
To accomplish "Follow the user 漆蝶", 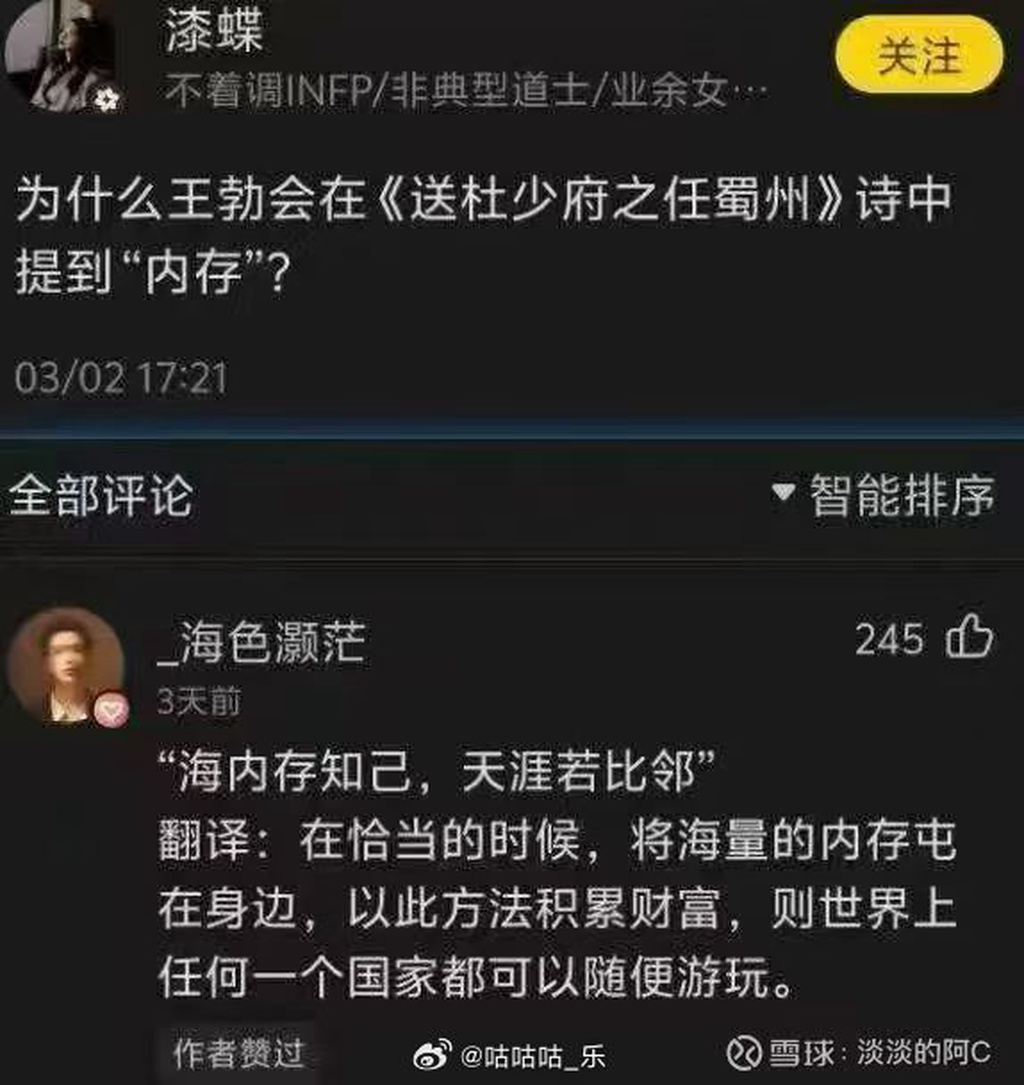I will 918,56.
